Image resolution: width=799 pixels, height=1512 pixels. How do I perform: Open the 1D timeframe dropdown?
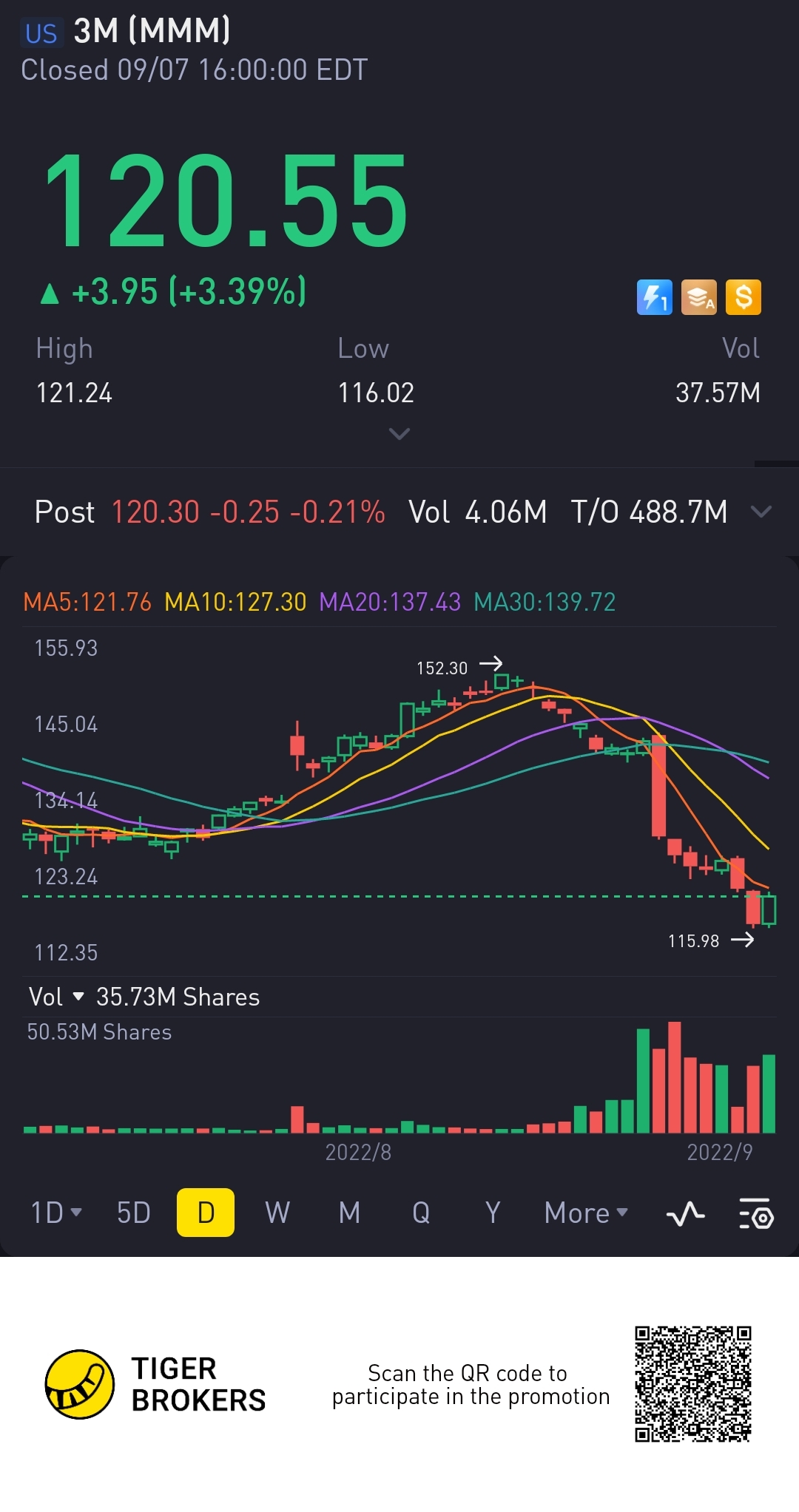click(x=56, y=1213)
